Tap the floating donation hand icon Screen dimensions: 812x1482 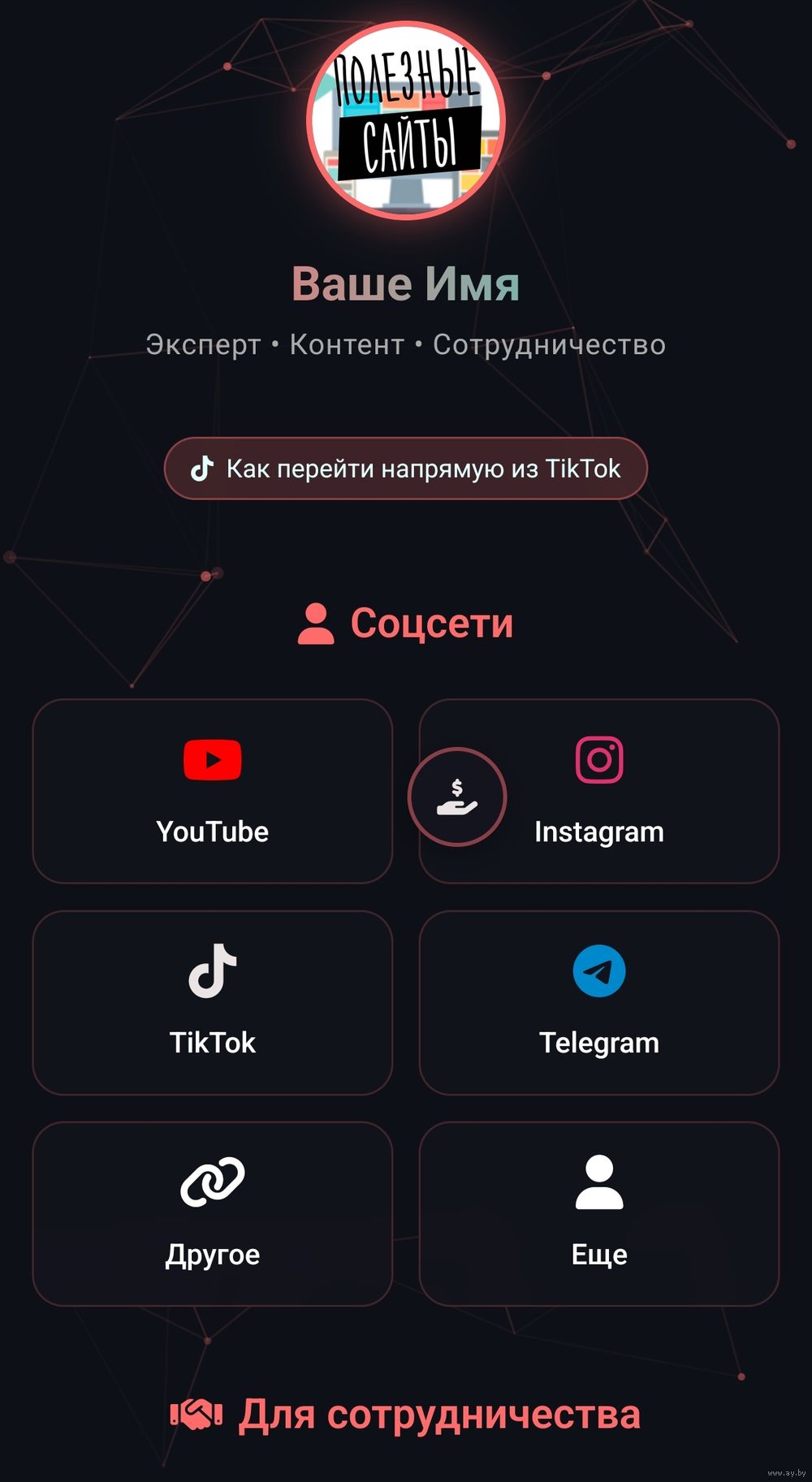tap(457, 797)
